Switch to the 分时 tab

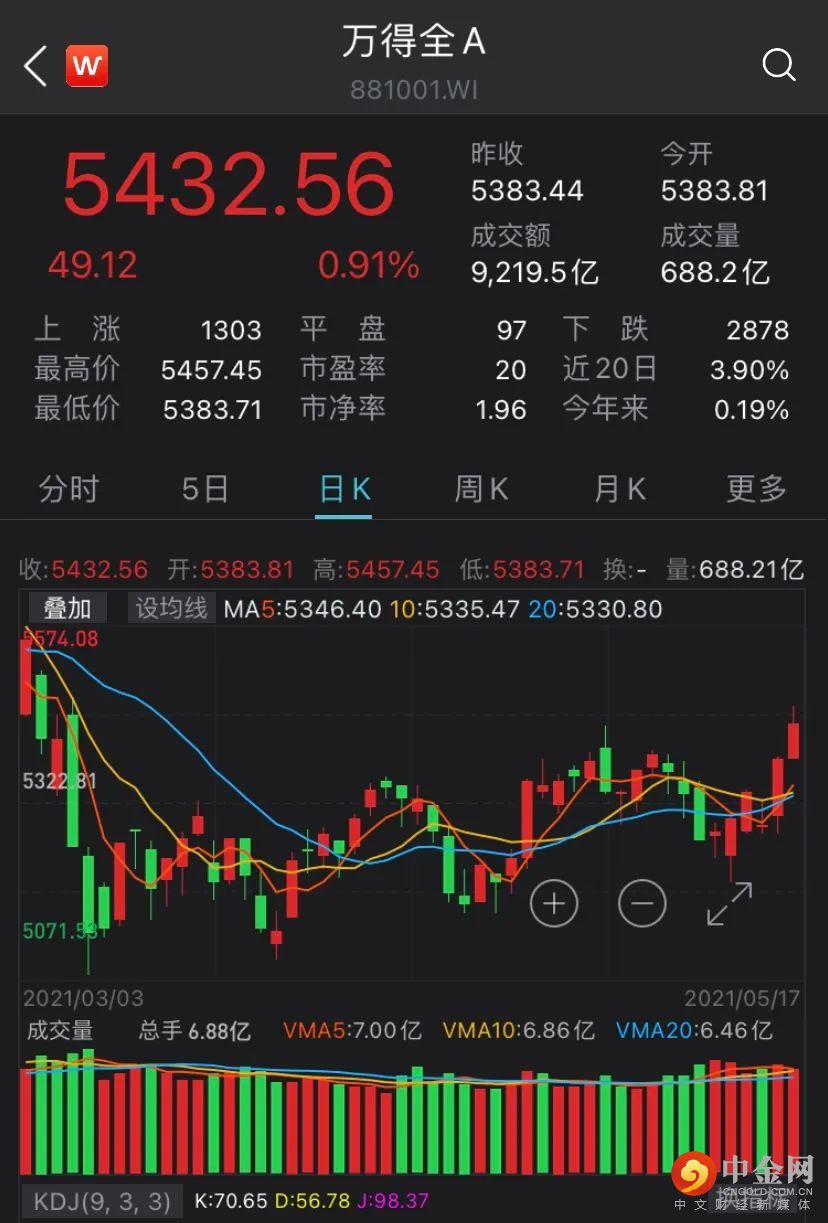[x=69, y=489]
